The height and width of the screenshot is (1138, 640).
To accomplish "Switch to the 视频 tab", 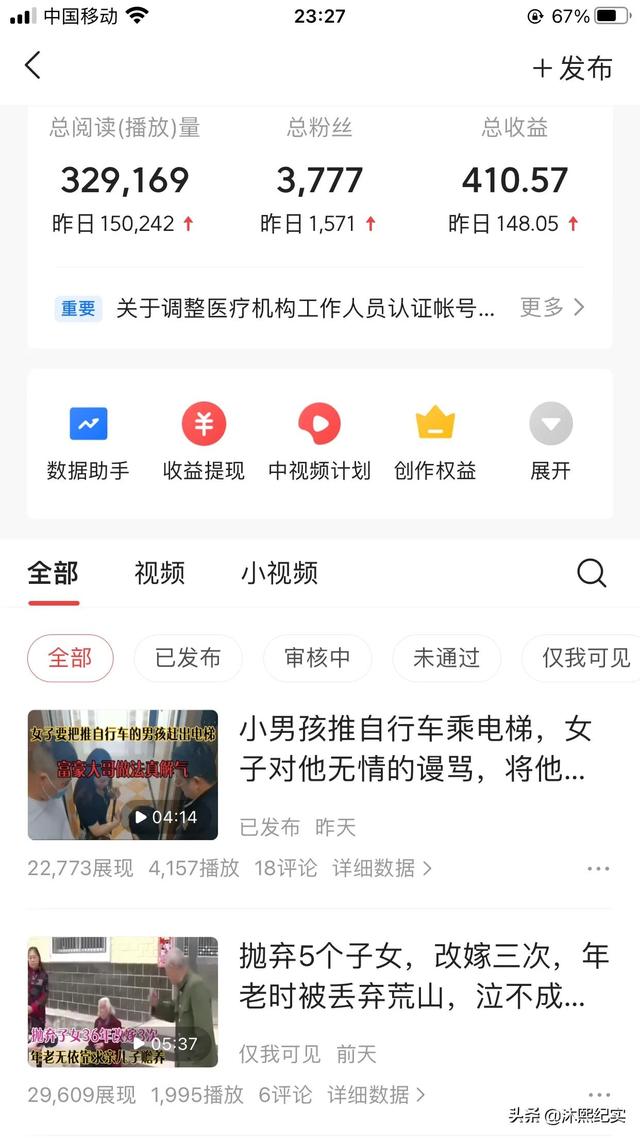I will [x=160, y=573].
